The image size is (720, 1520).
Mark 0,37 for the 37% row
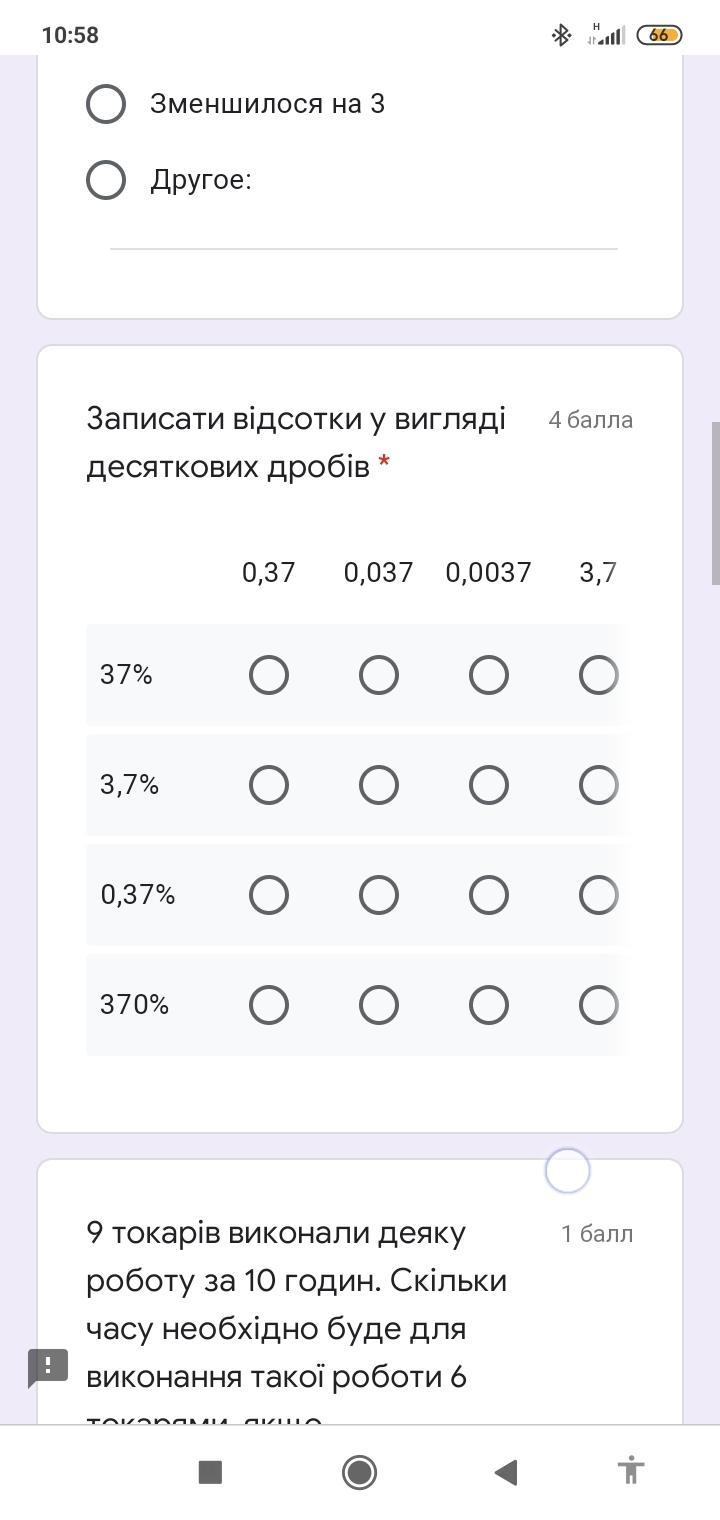coord(268,675)
